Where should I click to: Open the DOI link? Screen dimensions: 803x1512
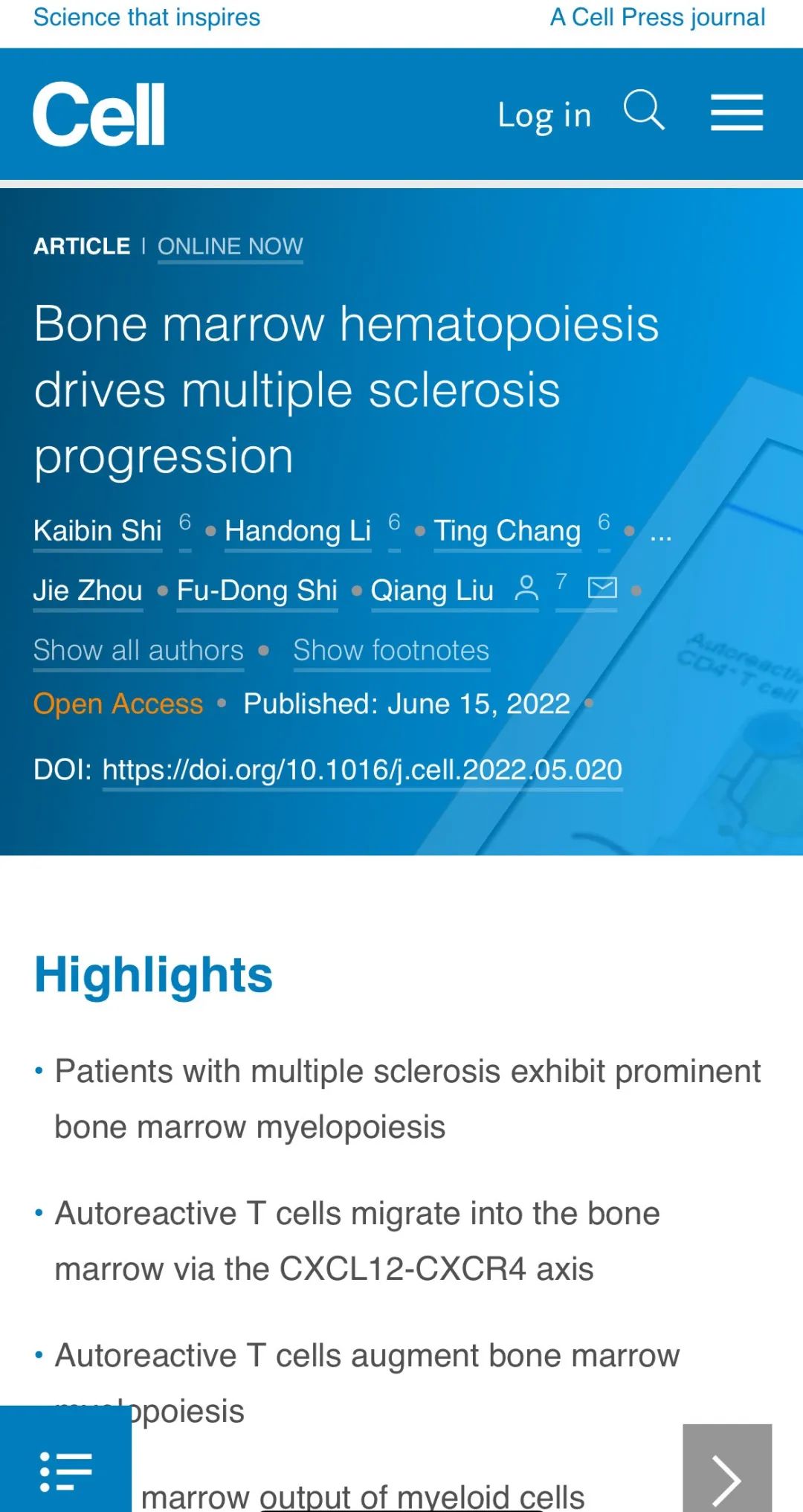click(362, 770)
